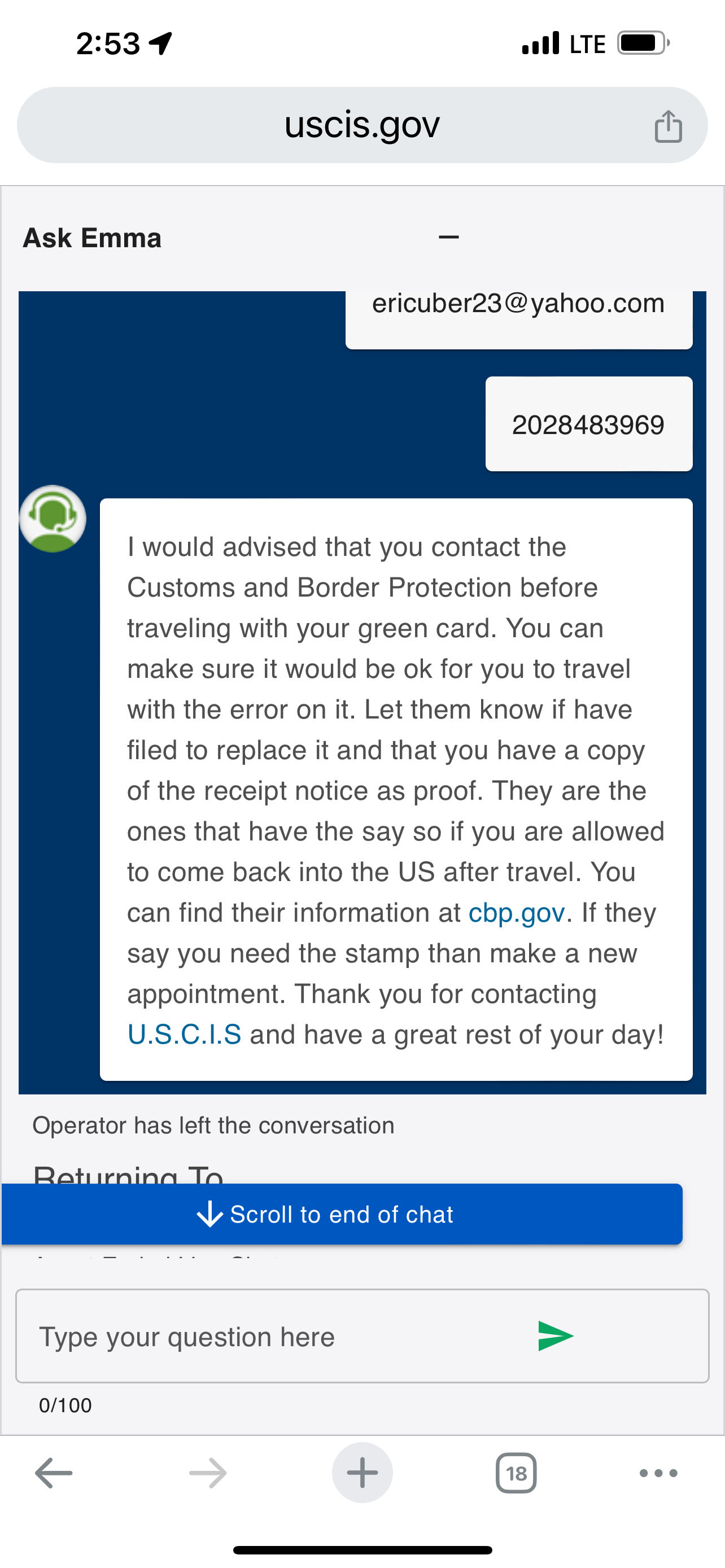The height and width of the screenshot is (1568, 725).
Task: Focus the Type your question here field
Action: click(362, 1336)
